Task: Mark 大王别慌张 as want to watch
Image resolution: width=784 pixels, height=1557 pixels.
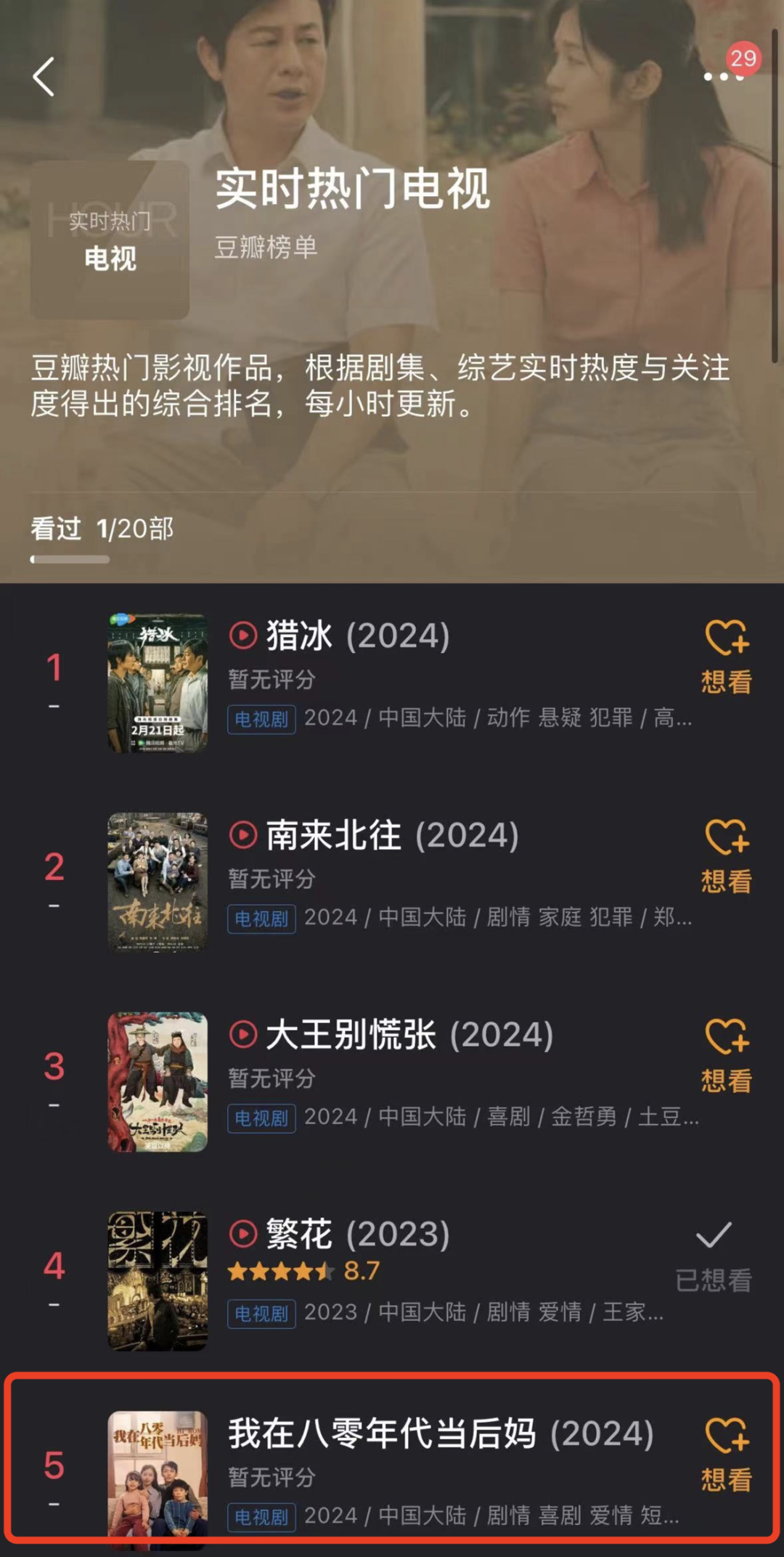Action: [726, 1057]
